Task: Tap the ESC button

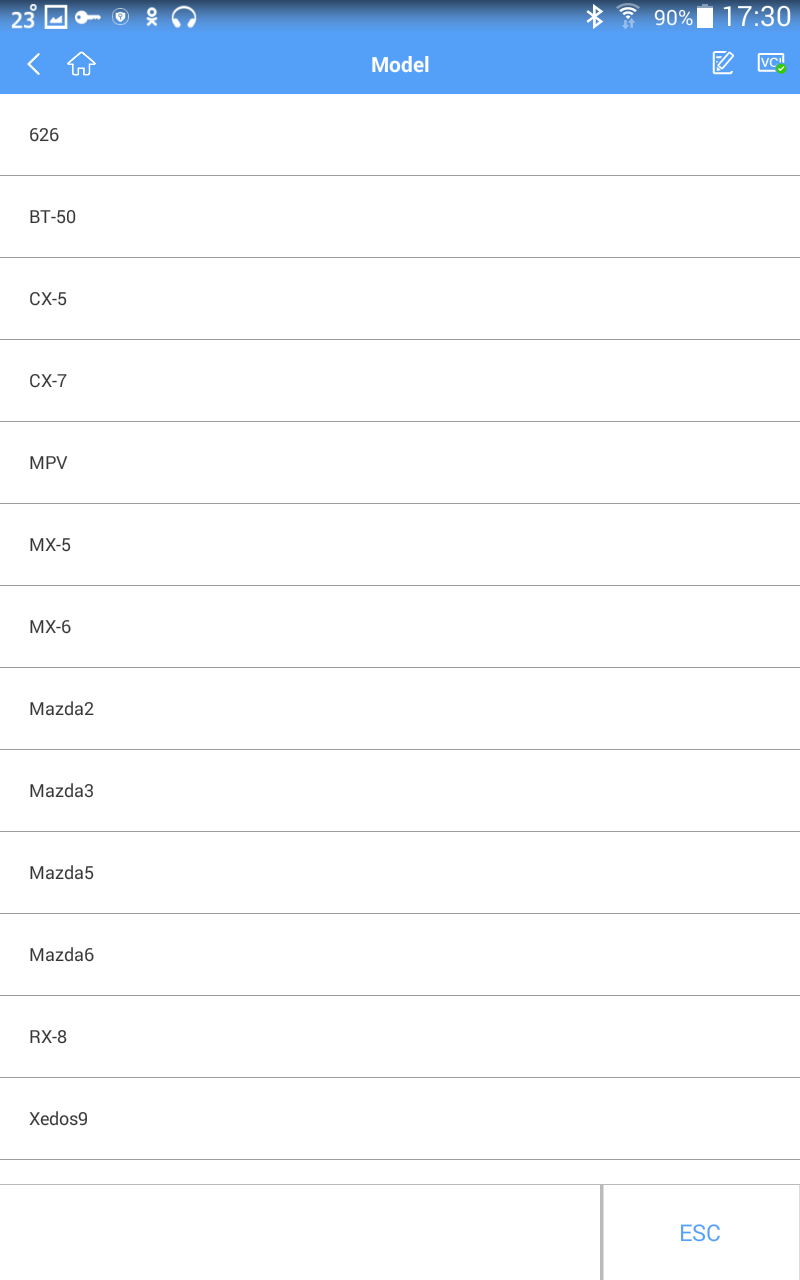Action: point(701,1233)
